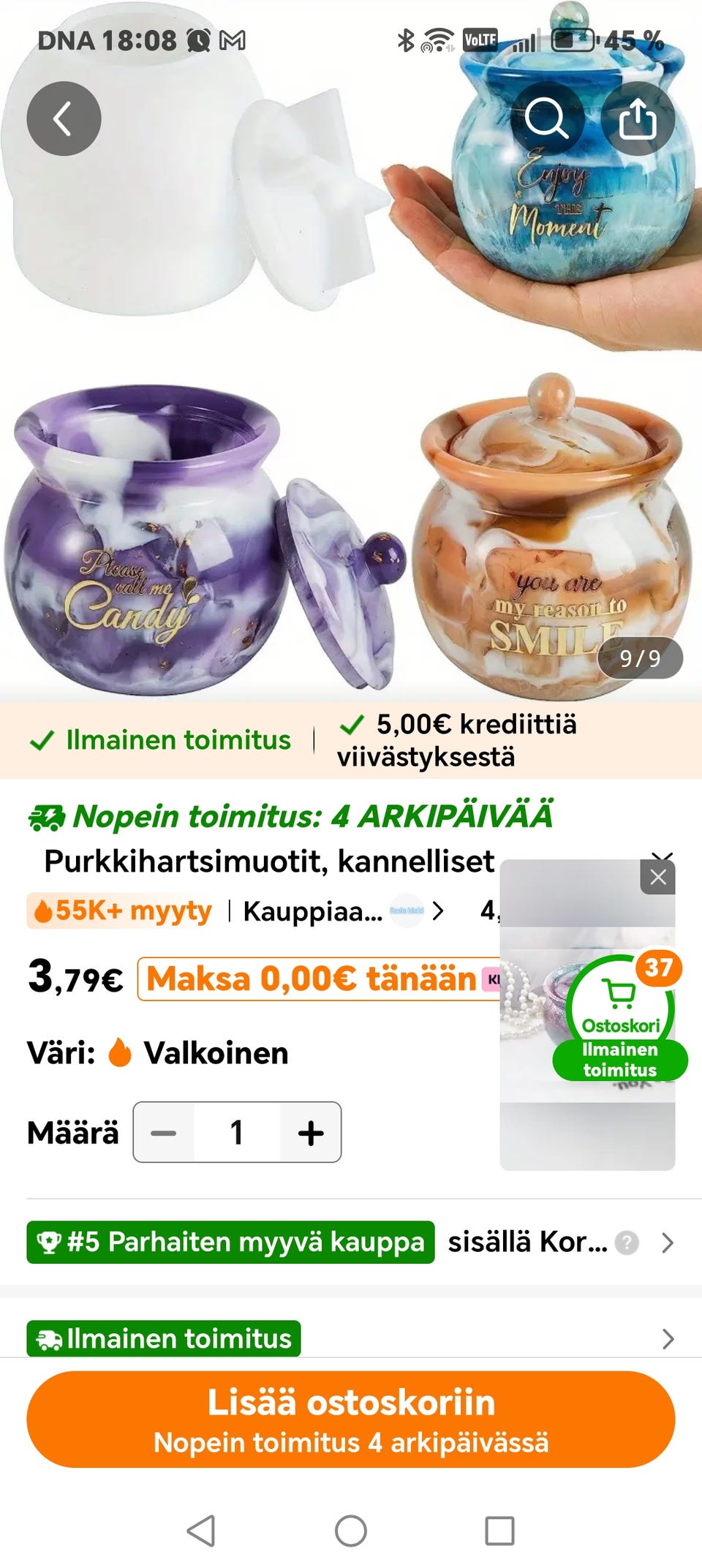The width and height of the screenshot is (702, 1568).
Task: Add item to cart with Lisää ostoskoriin
Action: click(351, 1419)
